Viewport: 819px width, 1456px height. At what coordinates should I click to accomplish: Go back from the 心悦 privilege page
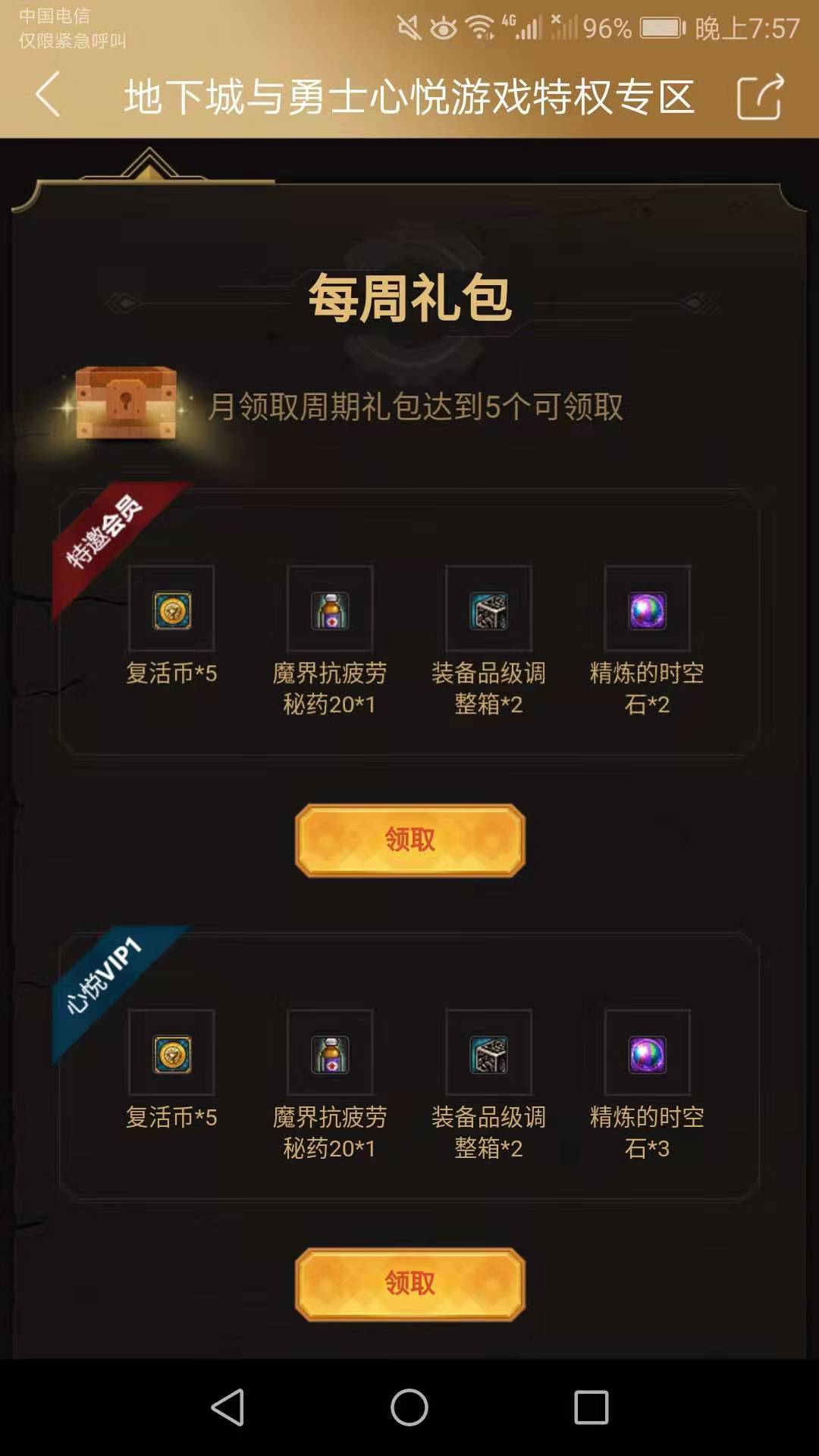click(49, 96)
